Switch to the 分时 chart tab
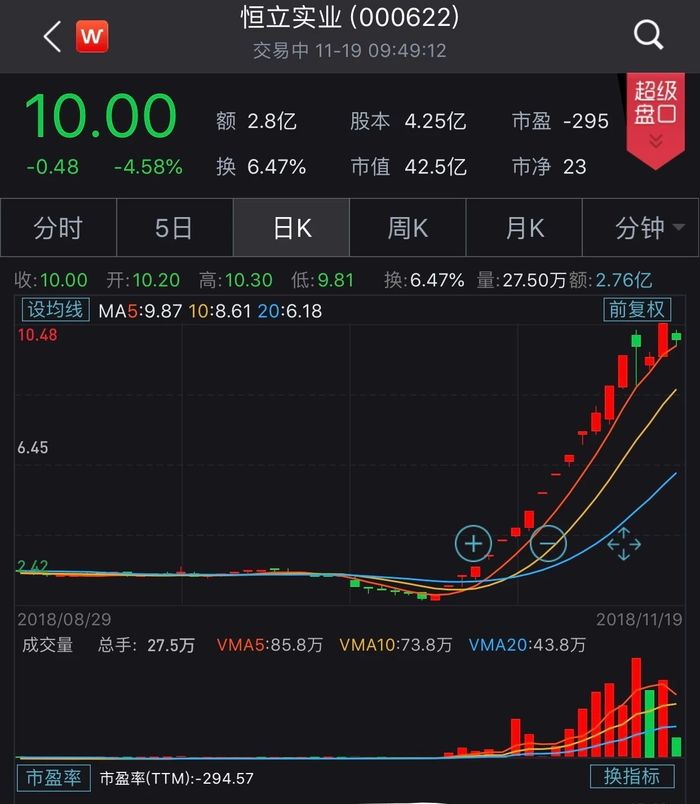Image resolution: width=700 pixels, height=804 pixels. coord(58,228)
